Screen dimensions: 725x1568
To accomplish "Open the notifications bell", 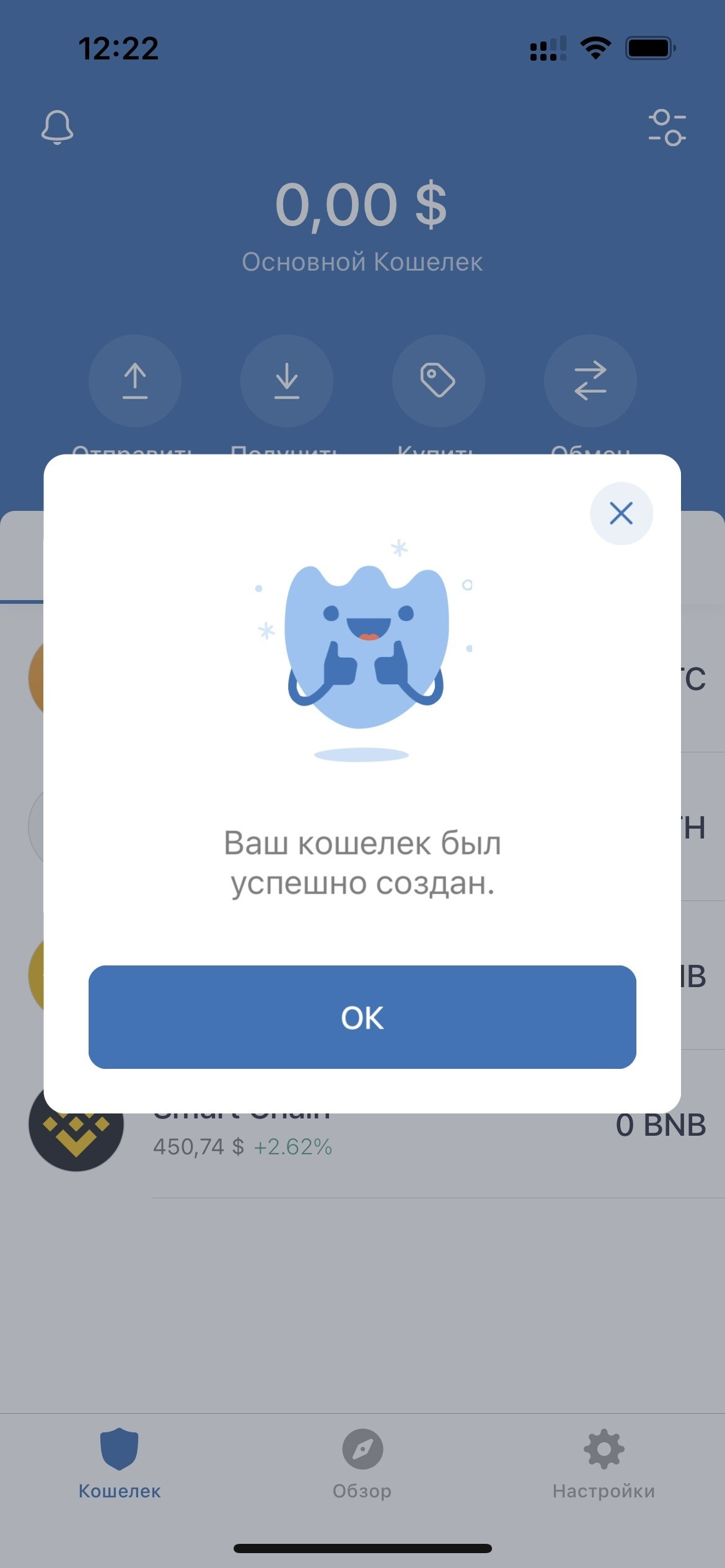I will tap(57, 128).
